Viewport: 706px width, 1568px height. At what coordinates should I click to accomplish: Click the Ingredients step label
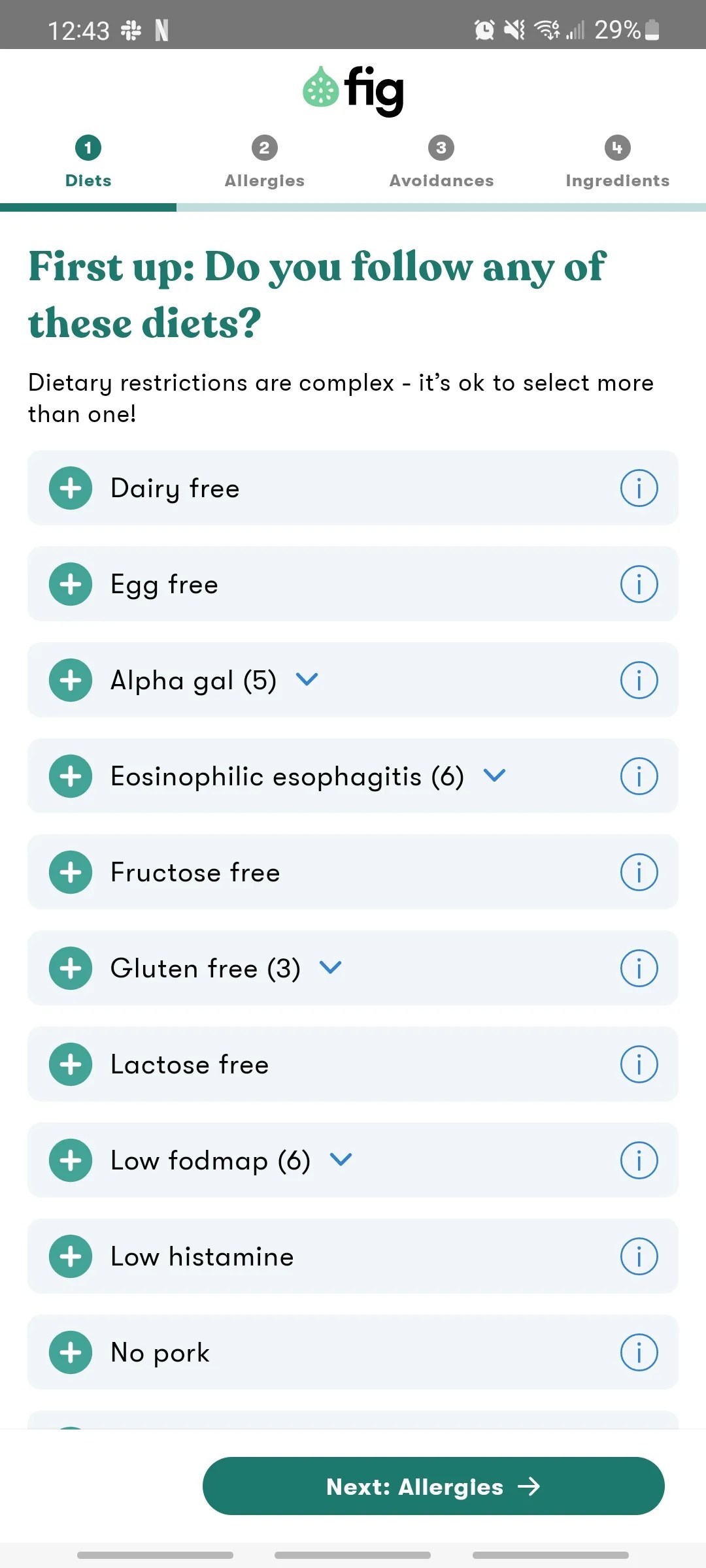click(x=617, y=180)
